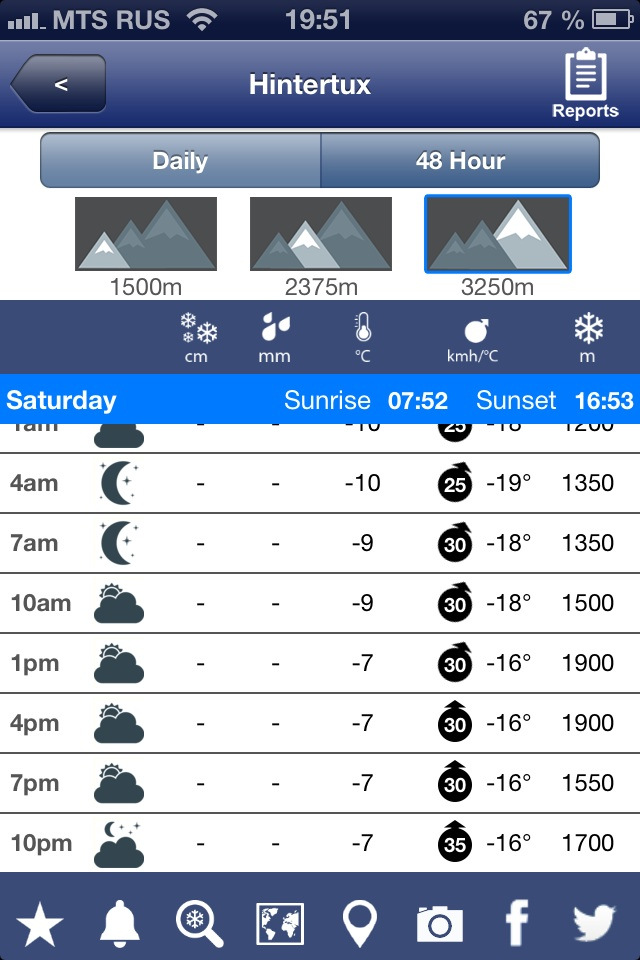This screenshot has width=640, height=960.
Task: Open the snow search magnifier
Action: pyautogui.click(x=200, y=923)
